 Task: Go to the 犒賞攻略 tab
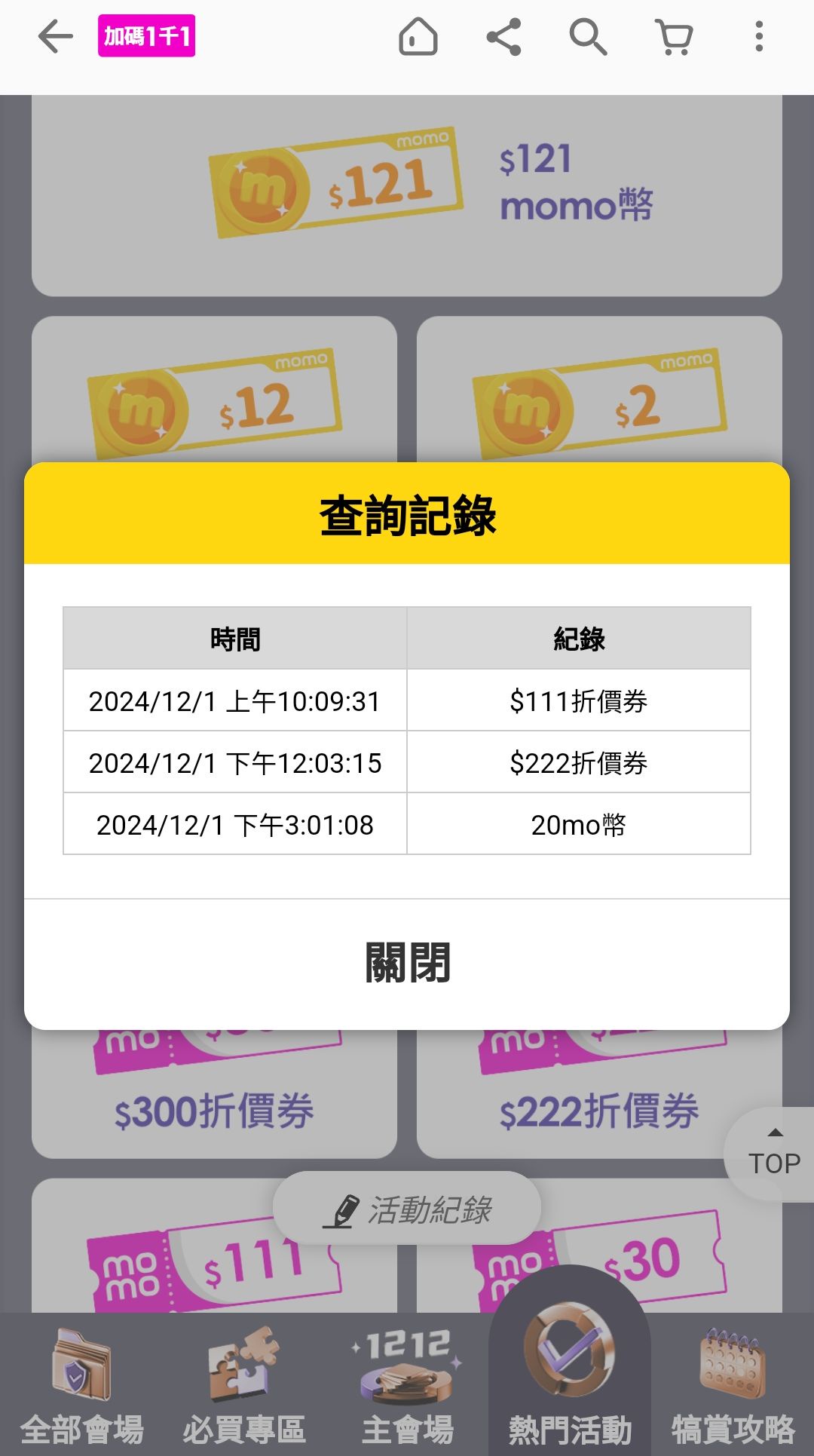pos(733,1387)
